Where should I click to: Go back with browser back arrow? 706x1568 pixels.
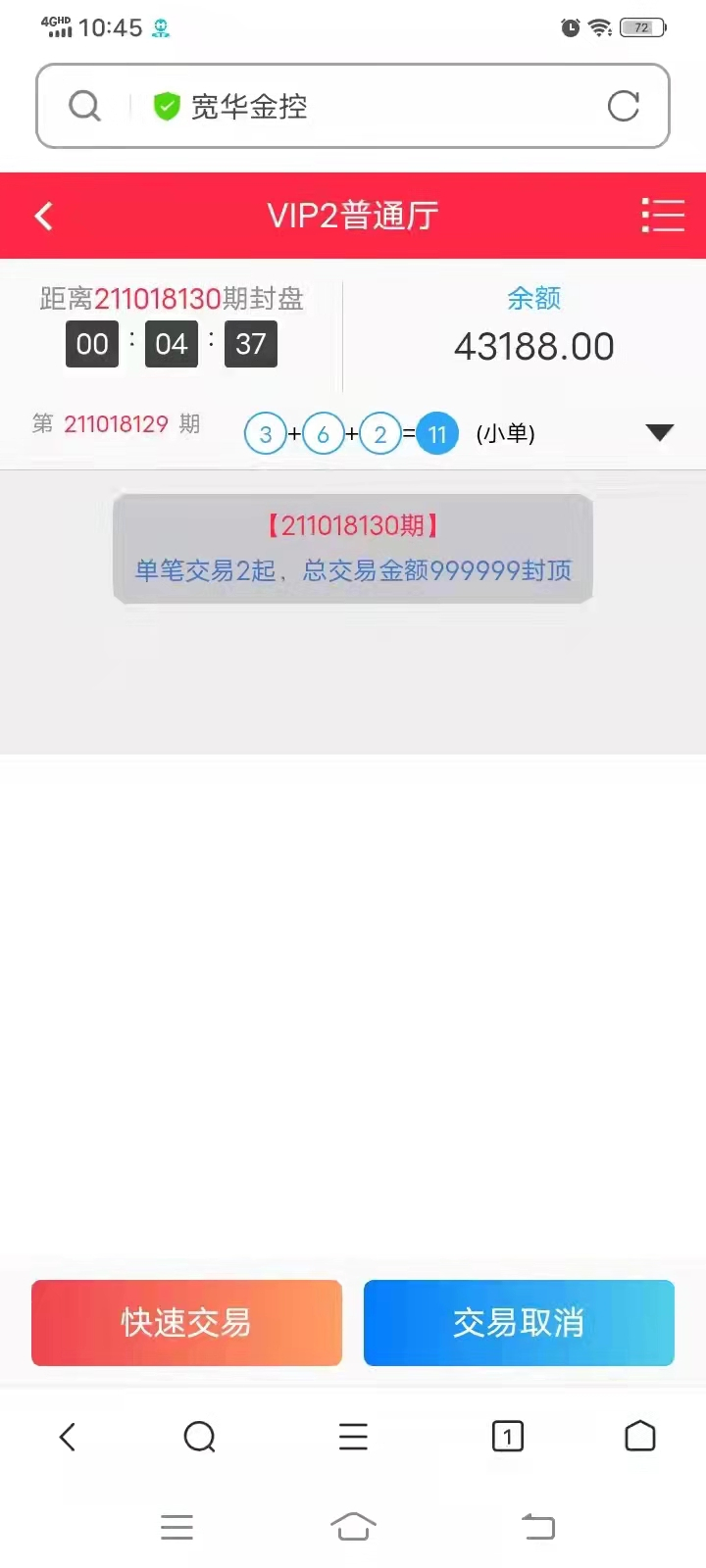(x=67, y=1437)
